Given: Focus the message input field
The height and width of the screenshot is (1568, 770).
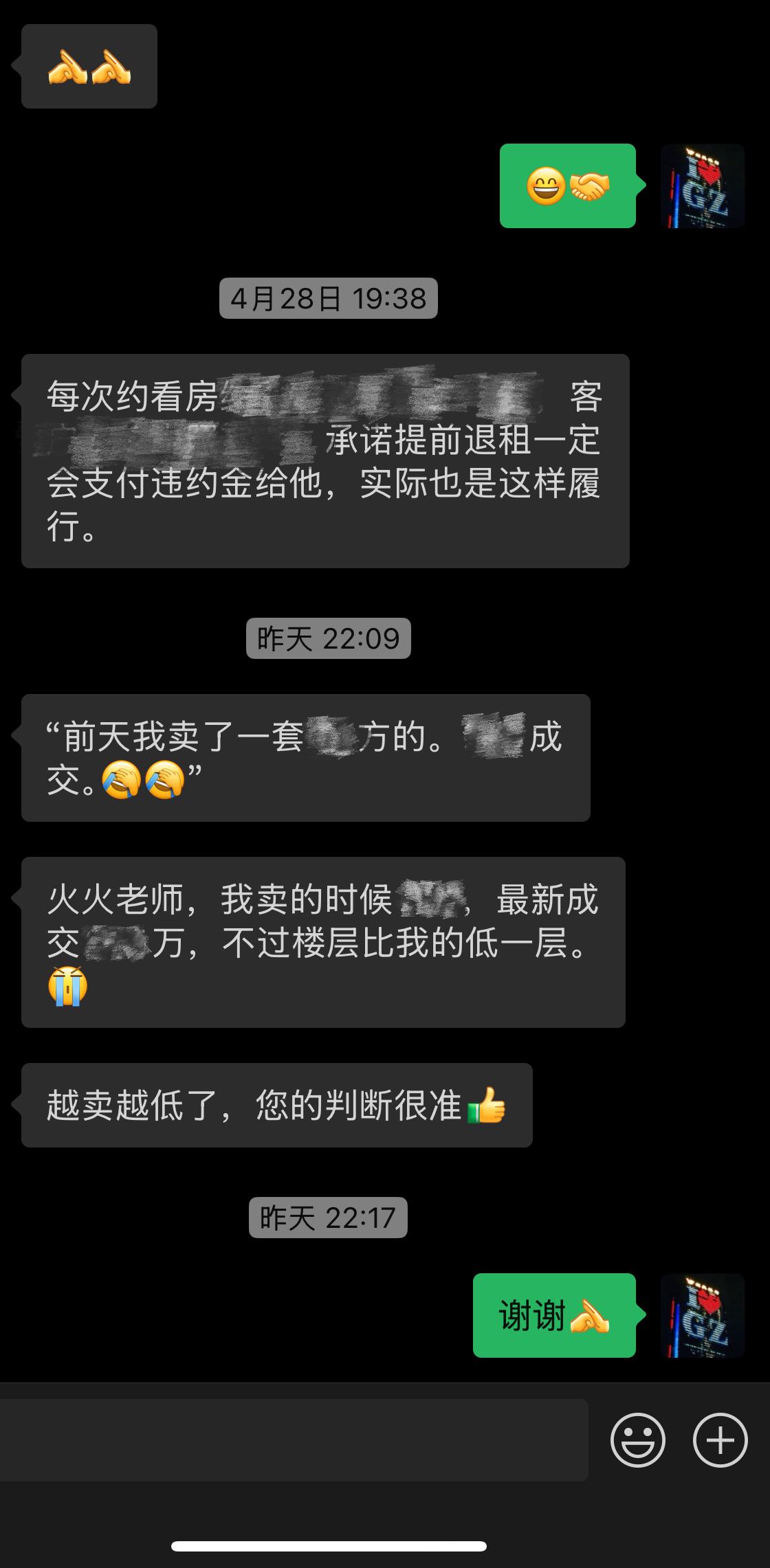Looking at the screenshot, I should (294, 1440).
